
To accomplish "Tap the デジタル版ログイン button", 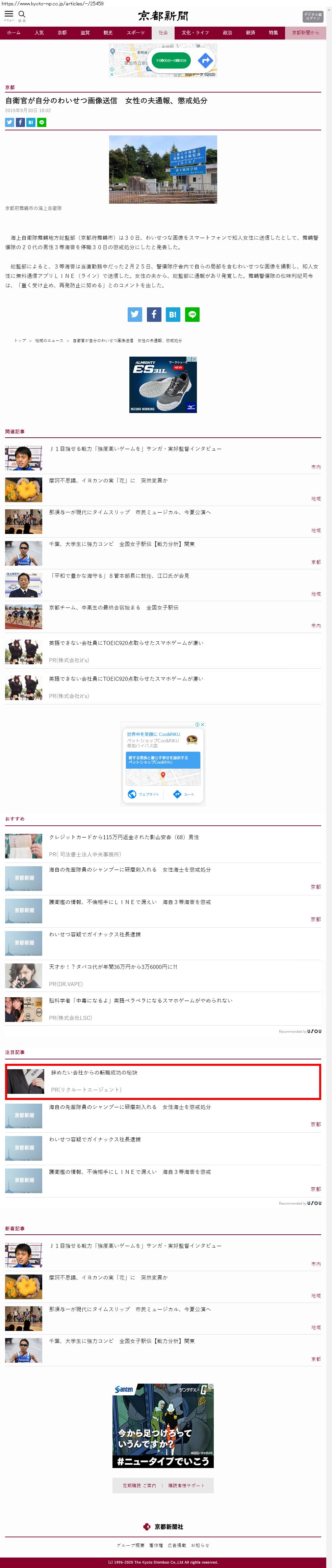I will click(x=312, y=17).
